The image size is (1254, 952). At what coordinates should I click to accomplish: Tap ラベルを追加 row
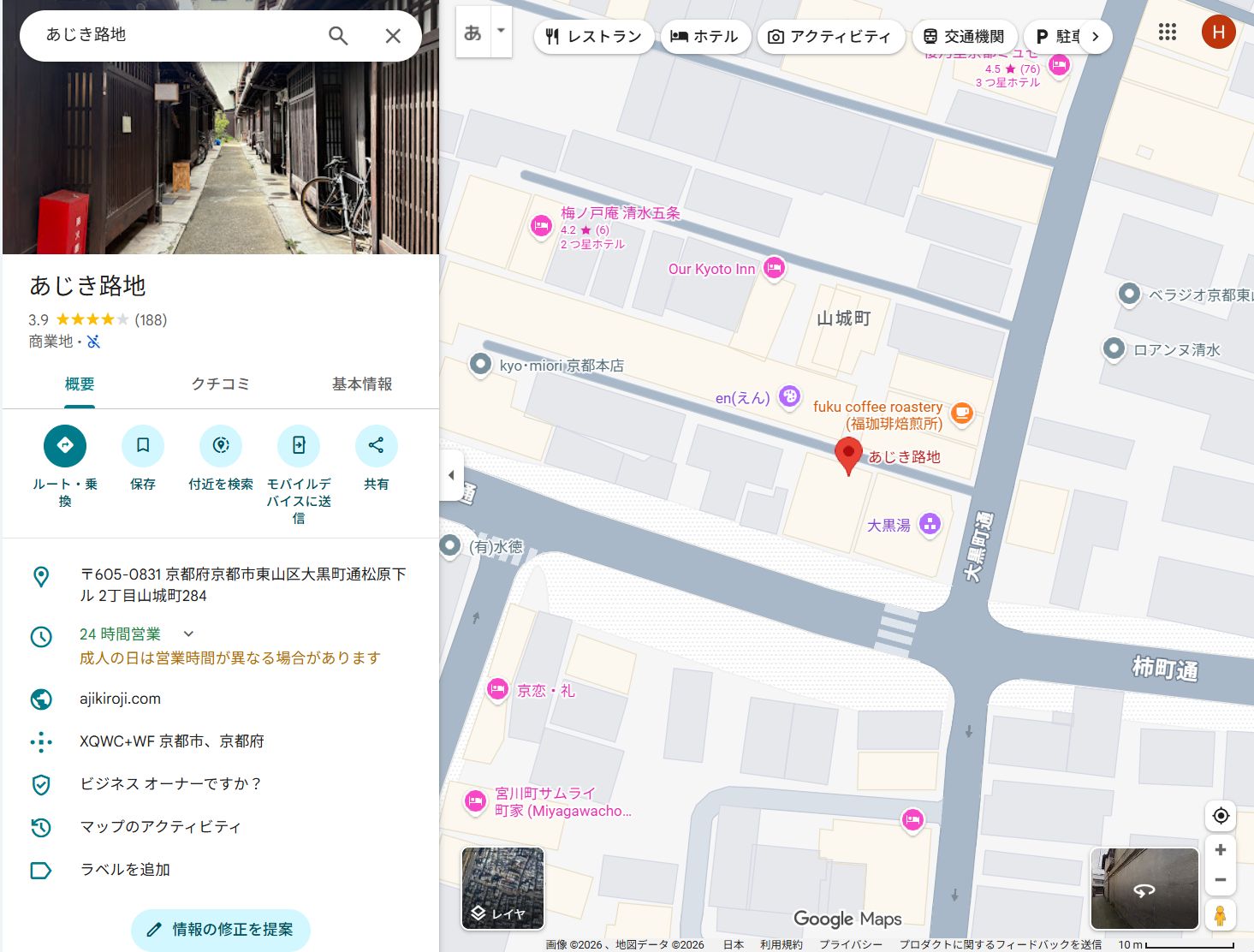[x=125, y=870]
